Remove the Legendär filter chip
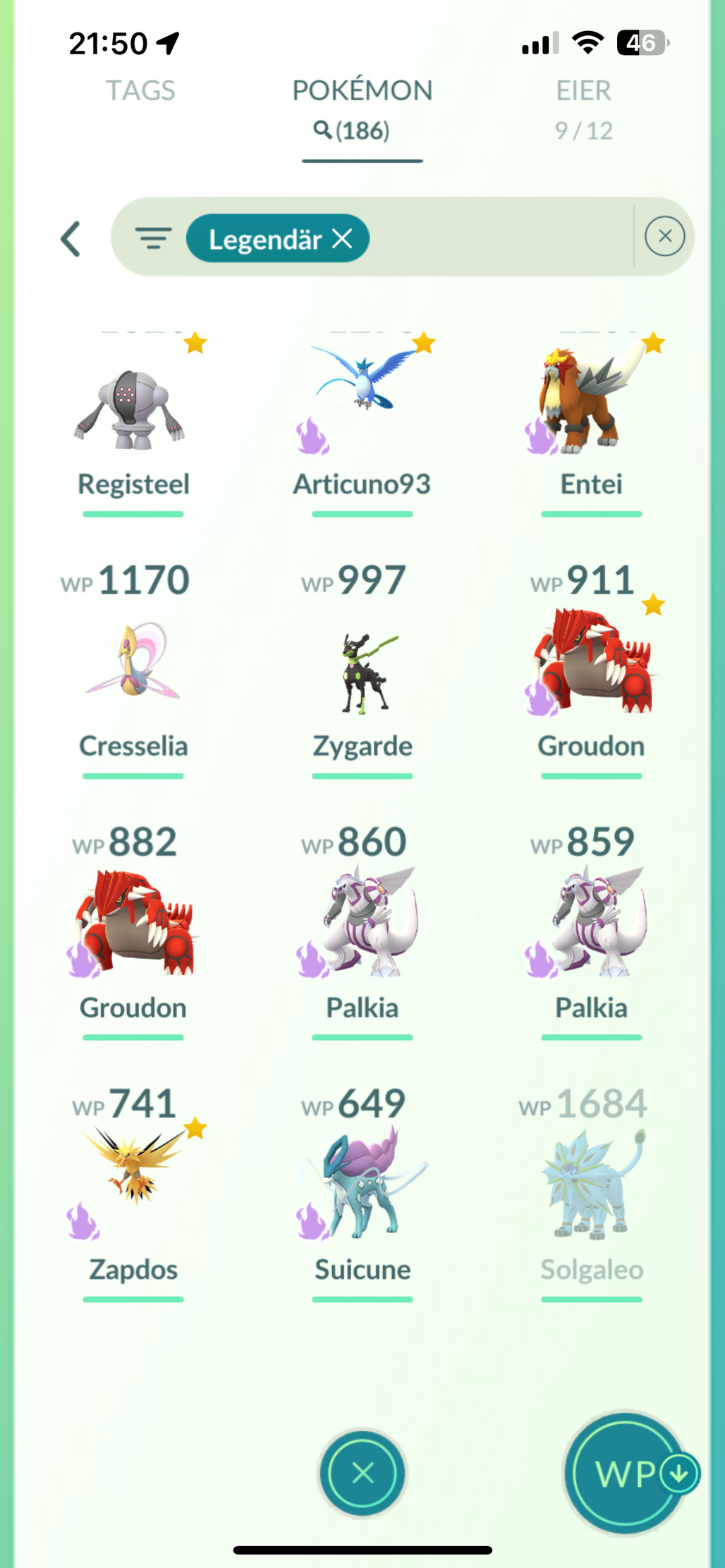725x1568 pixels. tap(343, 239)
